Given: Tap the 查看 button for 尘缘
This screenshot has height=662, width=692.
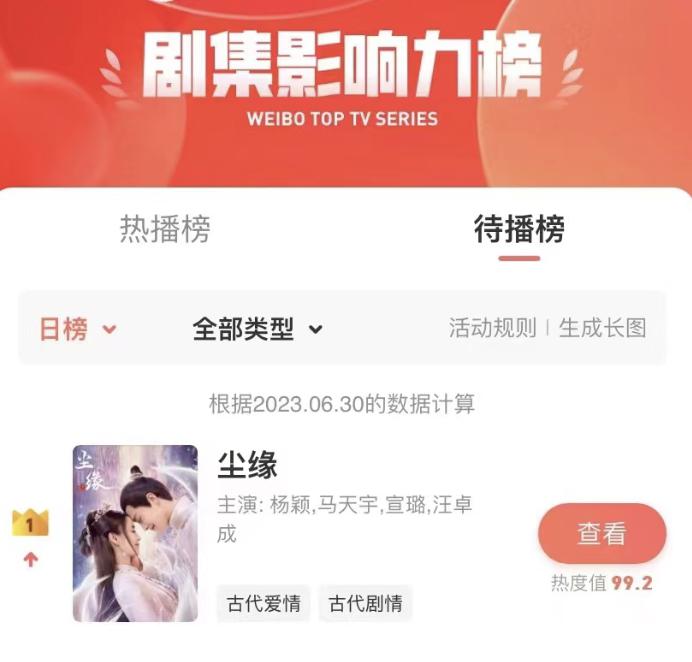Looking at the screenshot, I should click(x=602, y=534).
